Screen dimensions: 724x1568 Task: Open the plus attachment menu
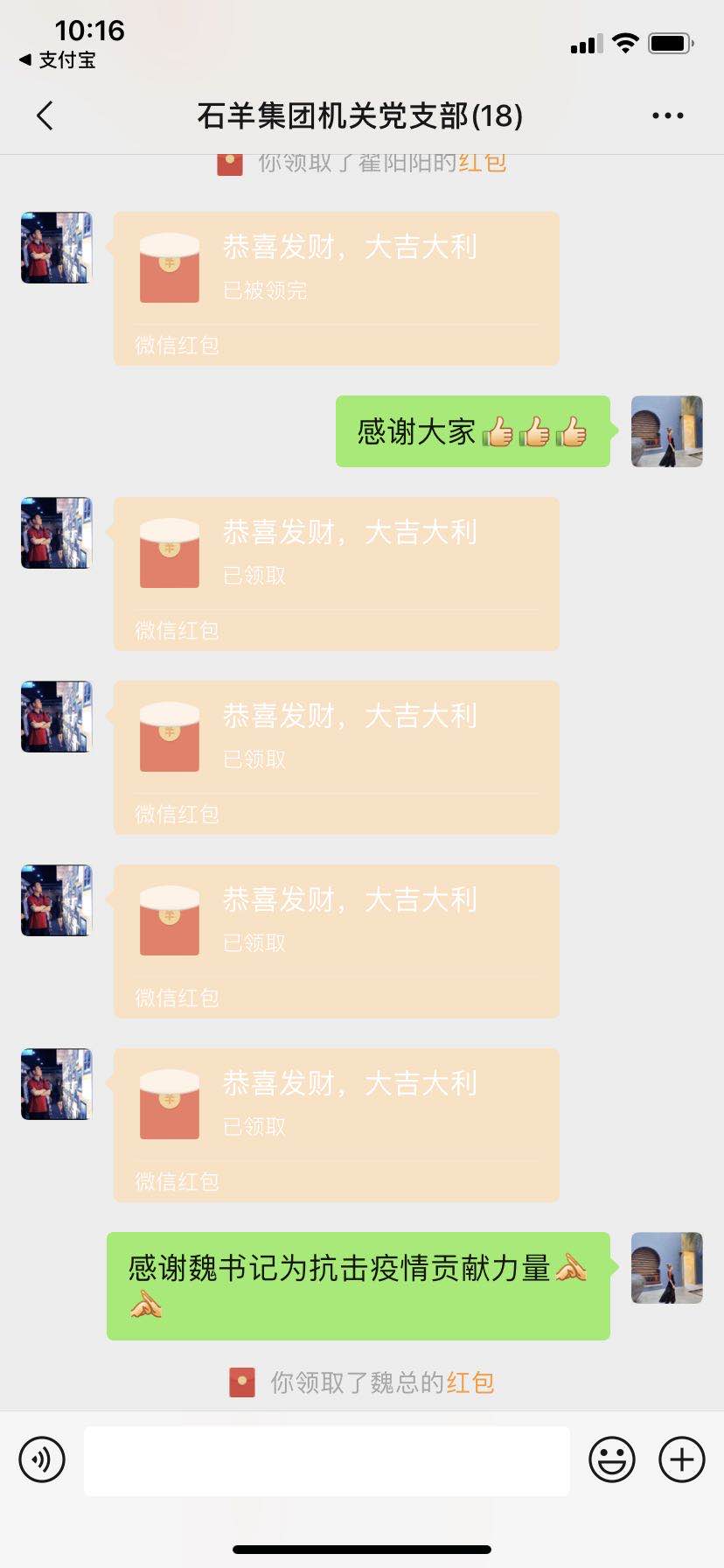tap(681, 1459)
